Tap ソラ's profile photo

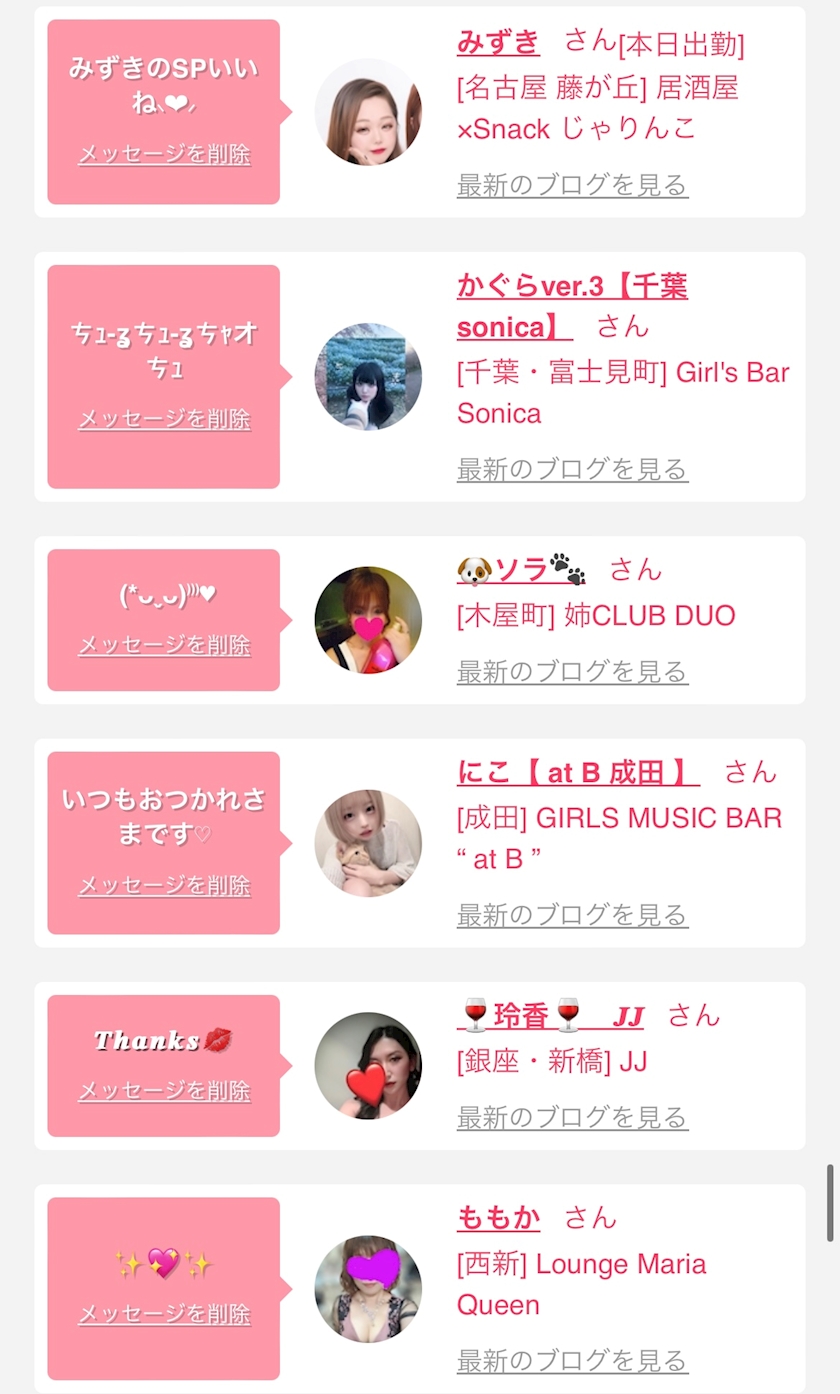coord(368,620)
